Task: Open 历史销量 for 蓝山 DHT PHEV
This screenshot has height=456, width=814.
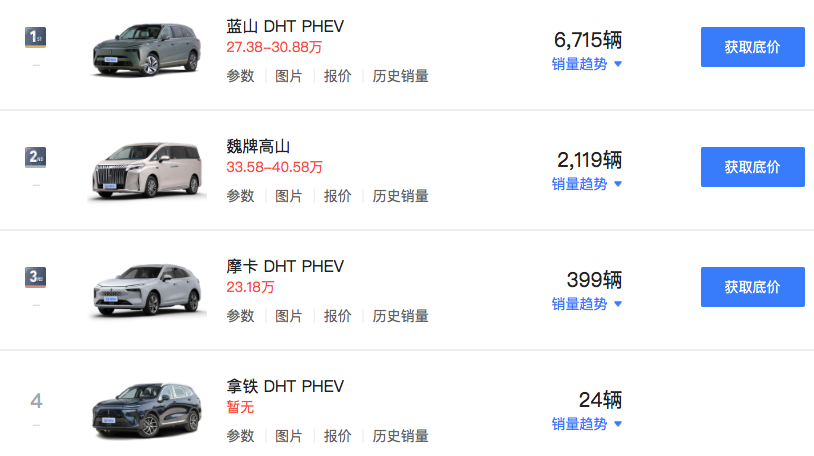Action: (400, 76)
